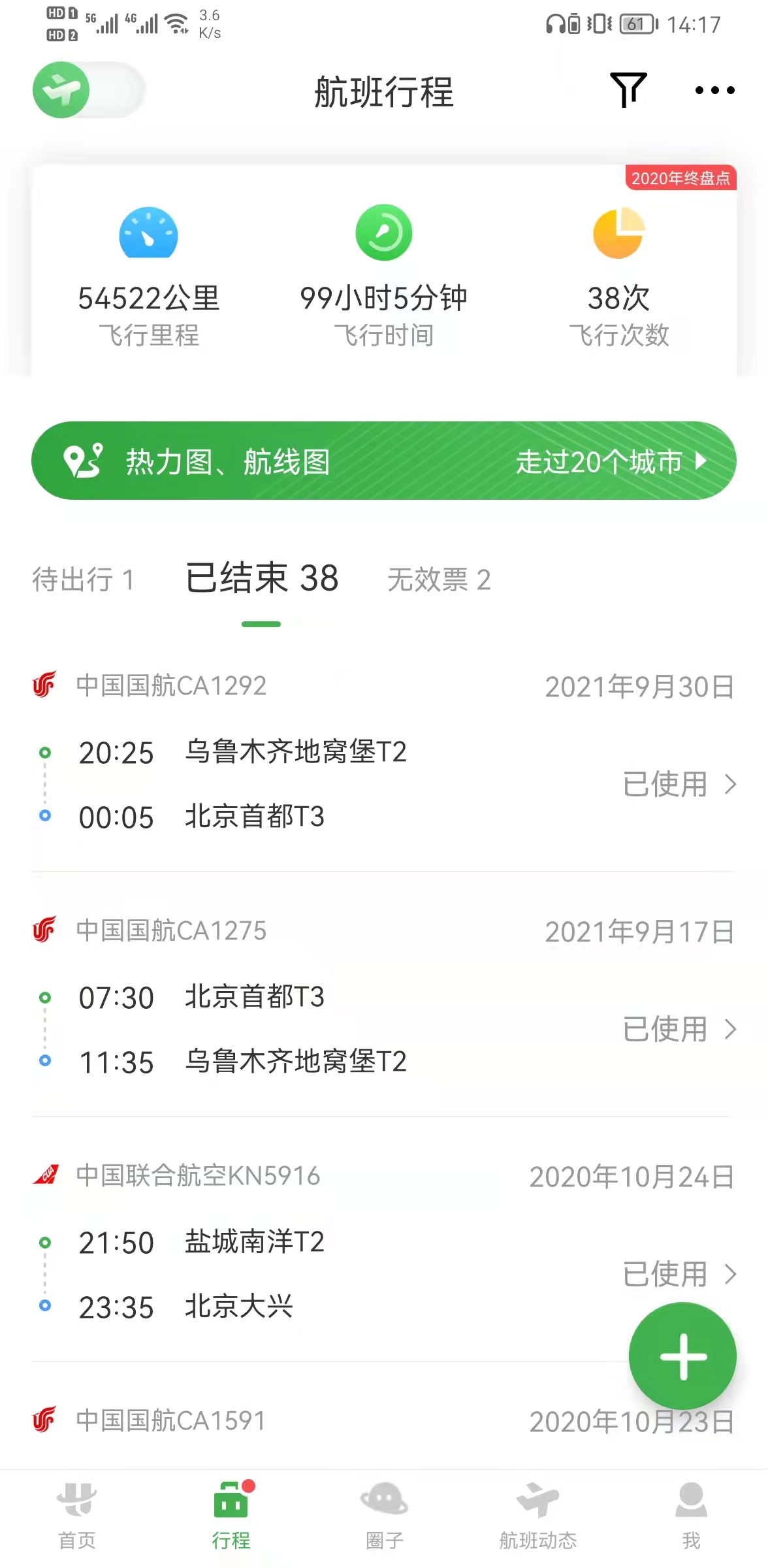Open the 行程 tab

pos(231,1516)
